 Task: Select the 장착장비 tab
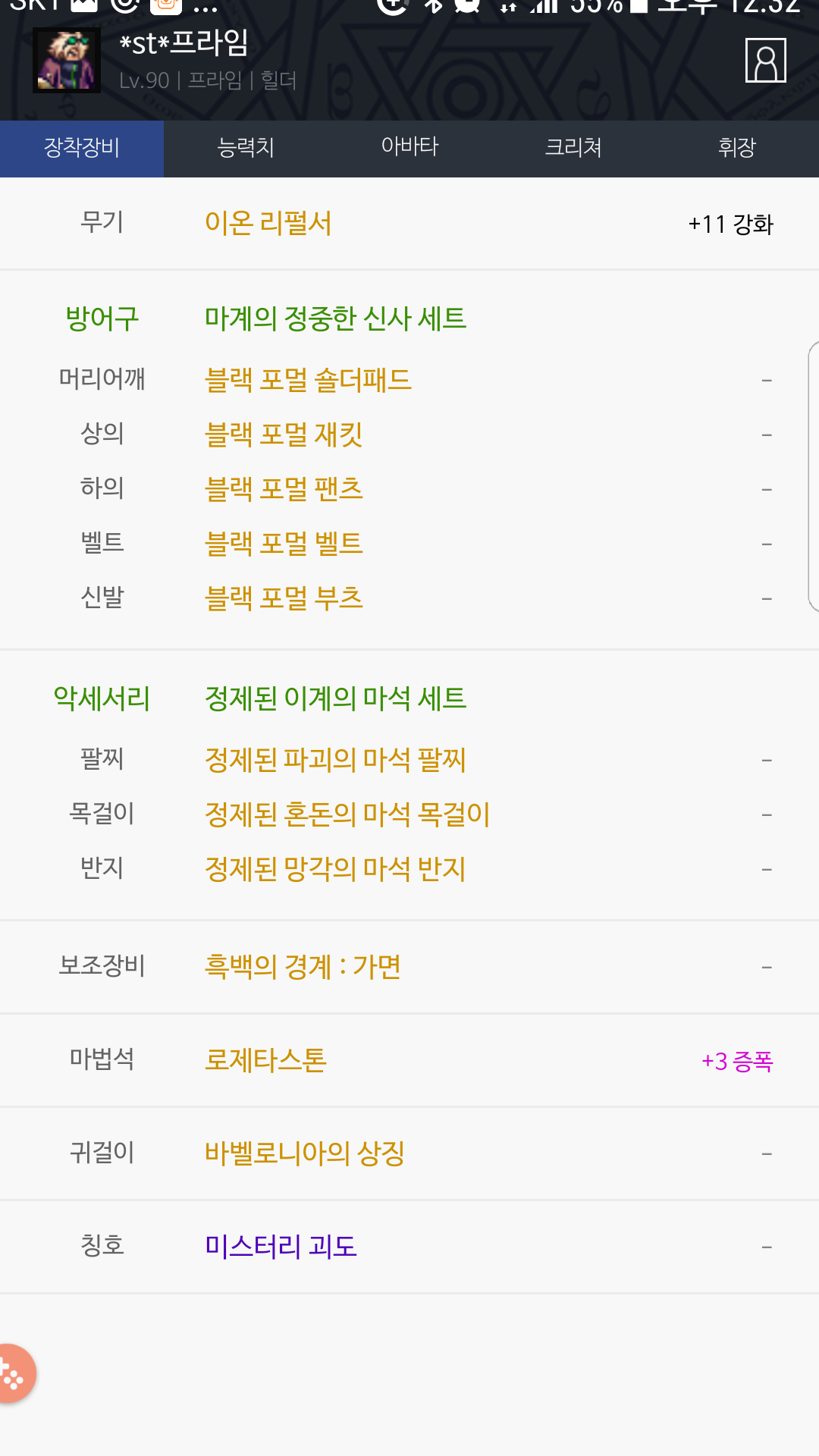click(x=82, y=147)
